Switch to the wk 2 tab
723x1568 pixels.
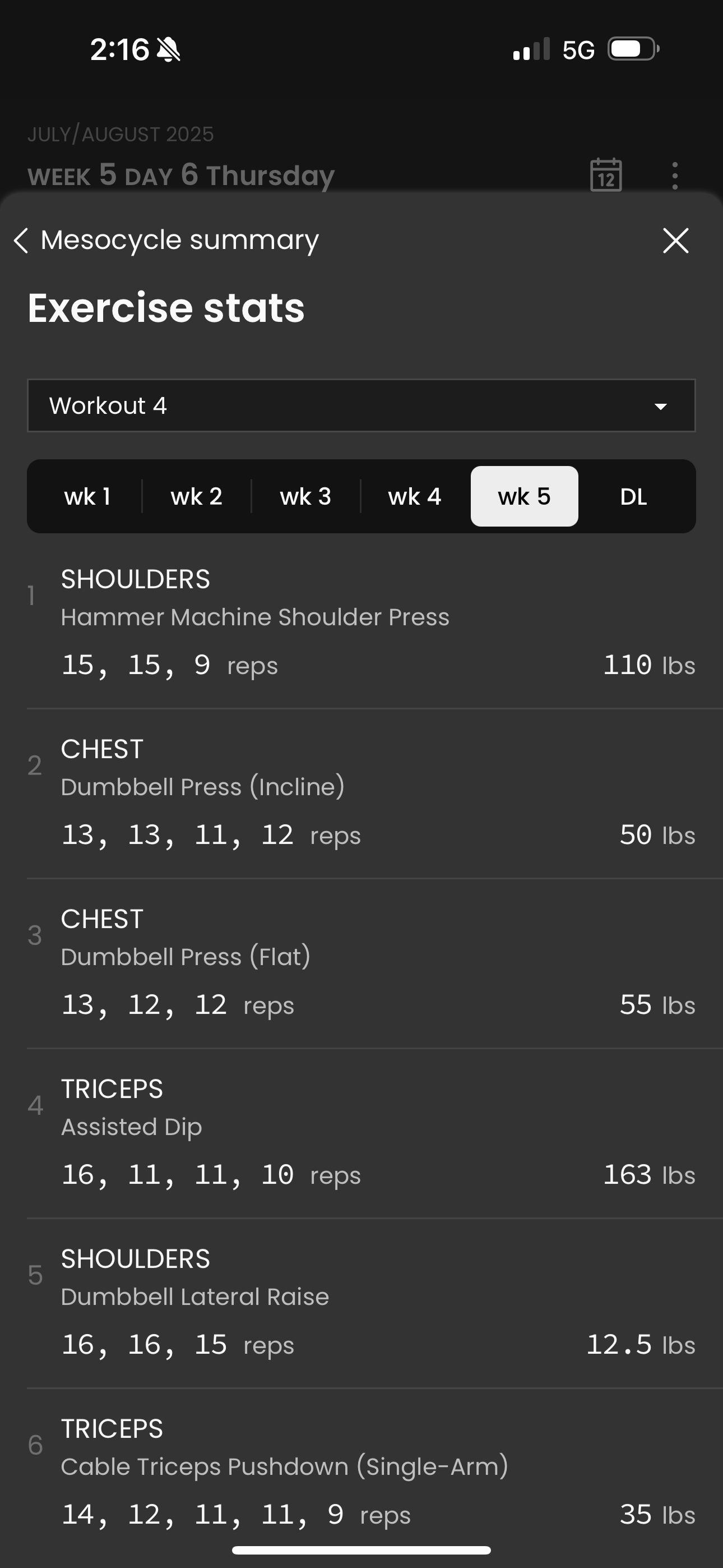coord(196,497)
